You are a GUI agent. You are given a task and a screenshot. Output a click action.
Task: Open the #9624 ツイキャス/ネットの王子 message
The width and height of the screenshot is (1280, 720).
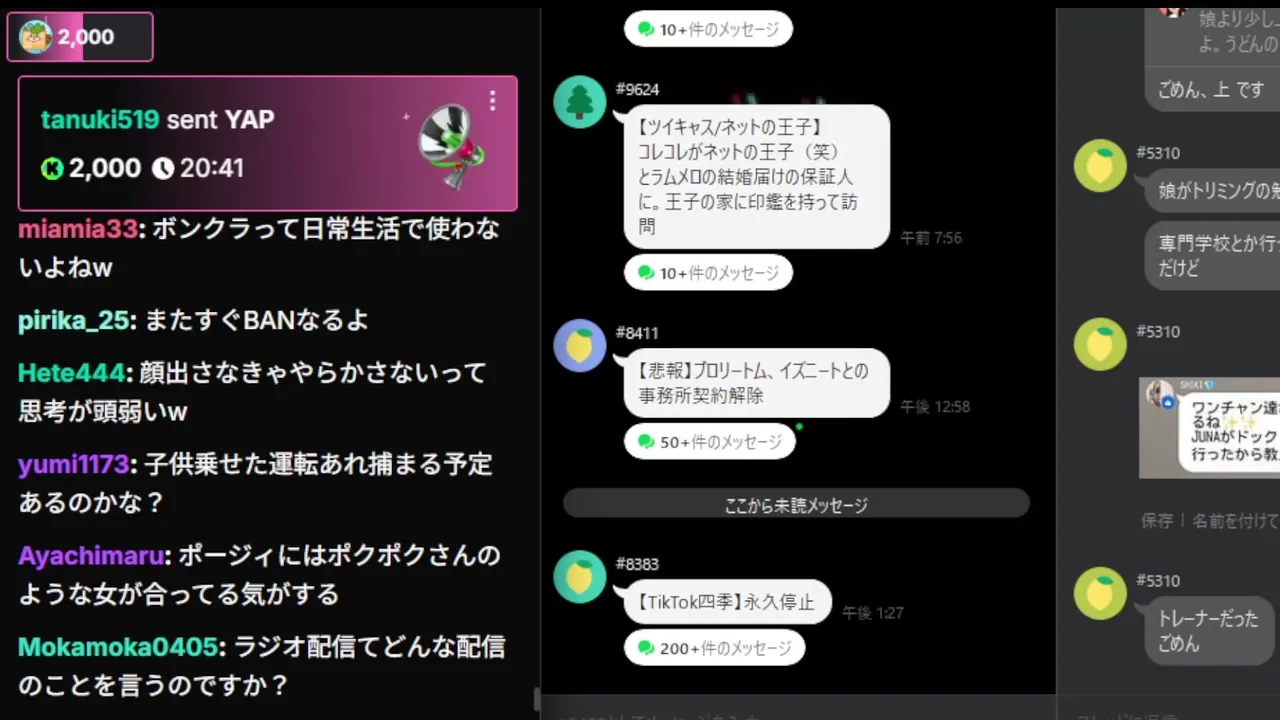coord(756,177)
